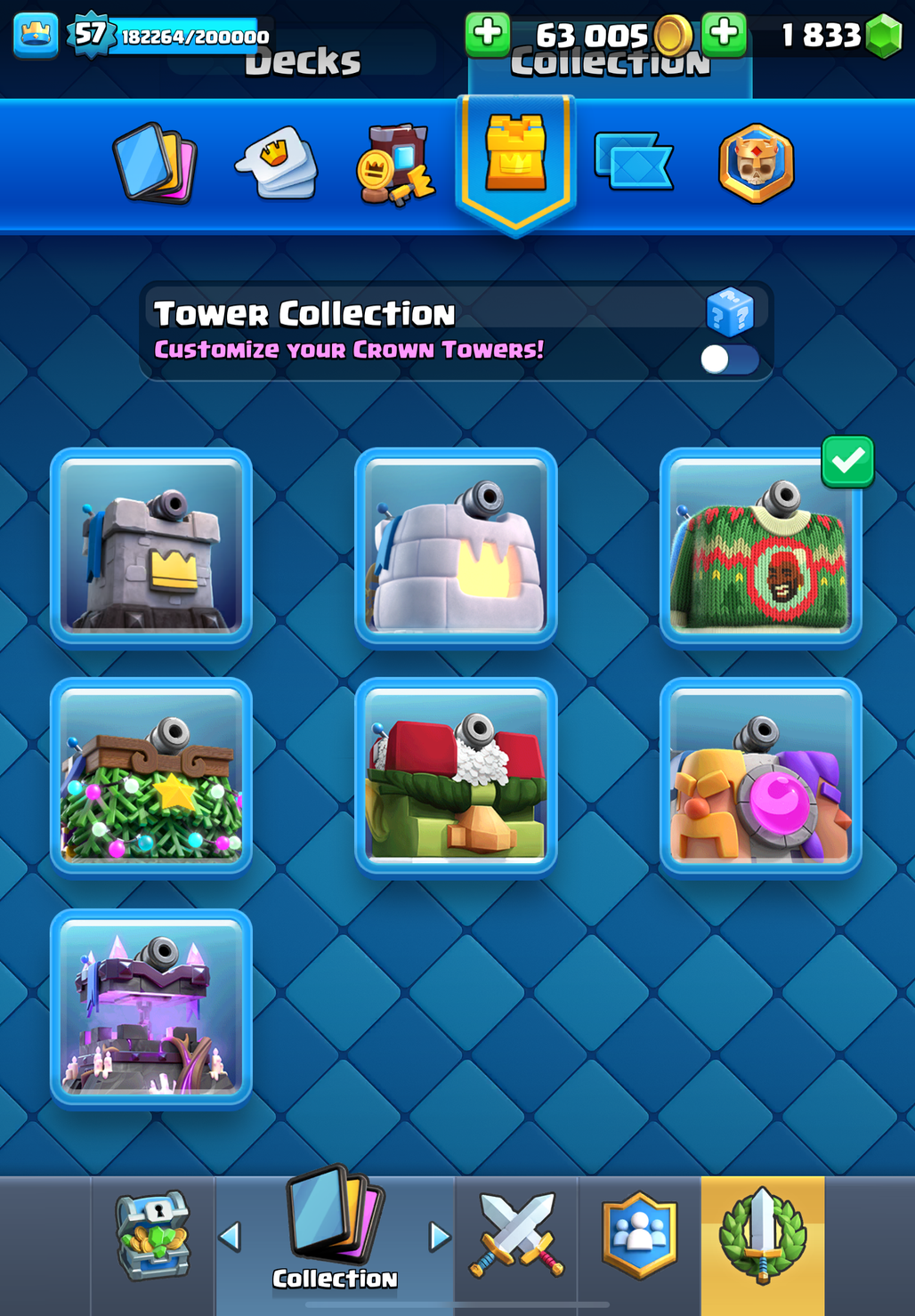Viewport: 915px width, 1316px height.
Task: Select the ugly sweater tower skin
Action: [x=760, y=545]
